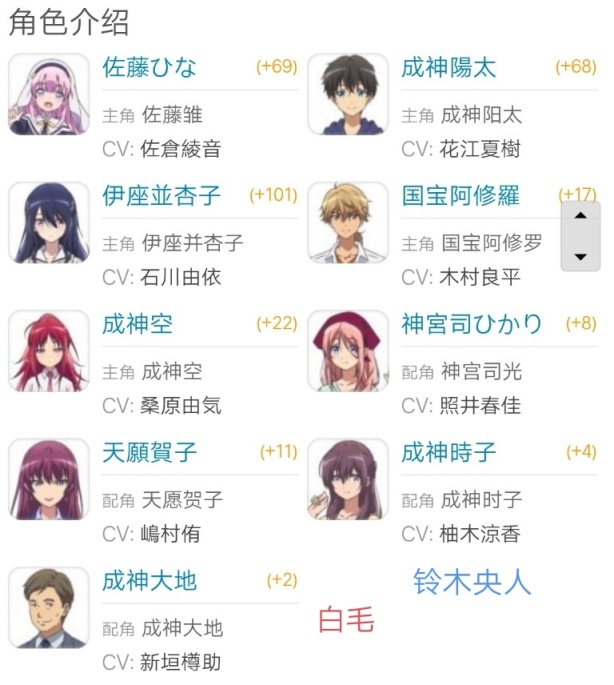Viewport: 614px width, 685px height.
Task: Open 佐藤ひな character page
Action: (x=149, y=68)
